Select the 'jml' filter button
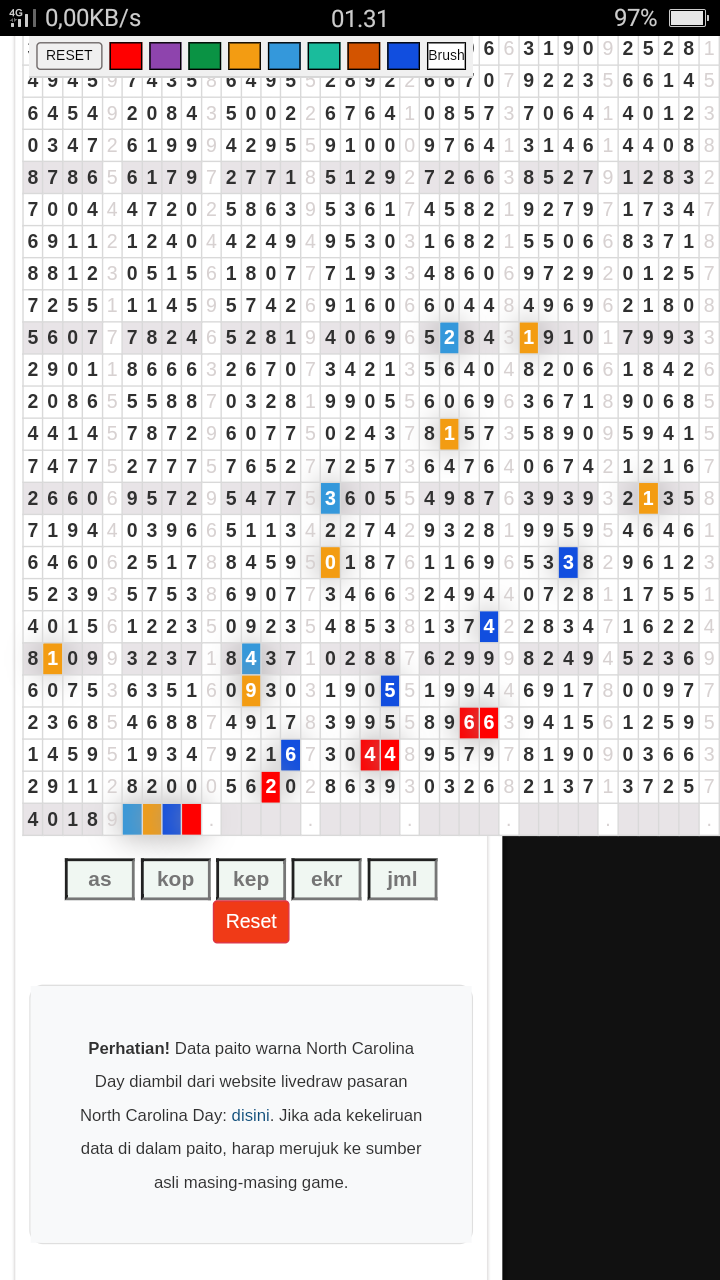720x1280 pixels. [402, 879]
